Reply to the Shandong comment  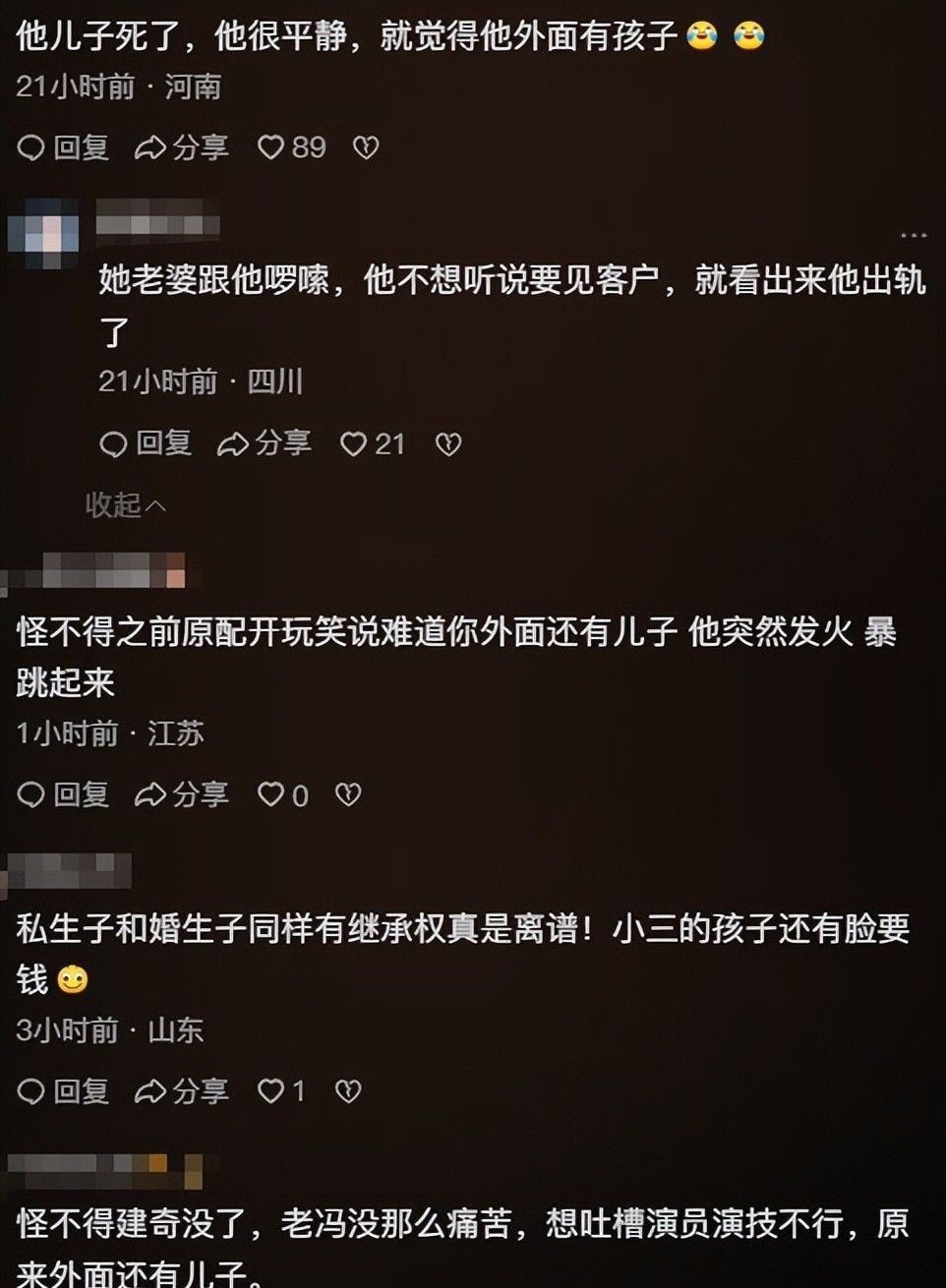[63, 1091]
